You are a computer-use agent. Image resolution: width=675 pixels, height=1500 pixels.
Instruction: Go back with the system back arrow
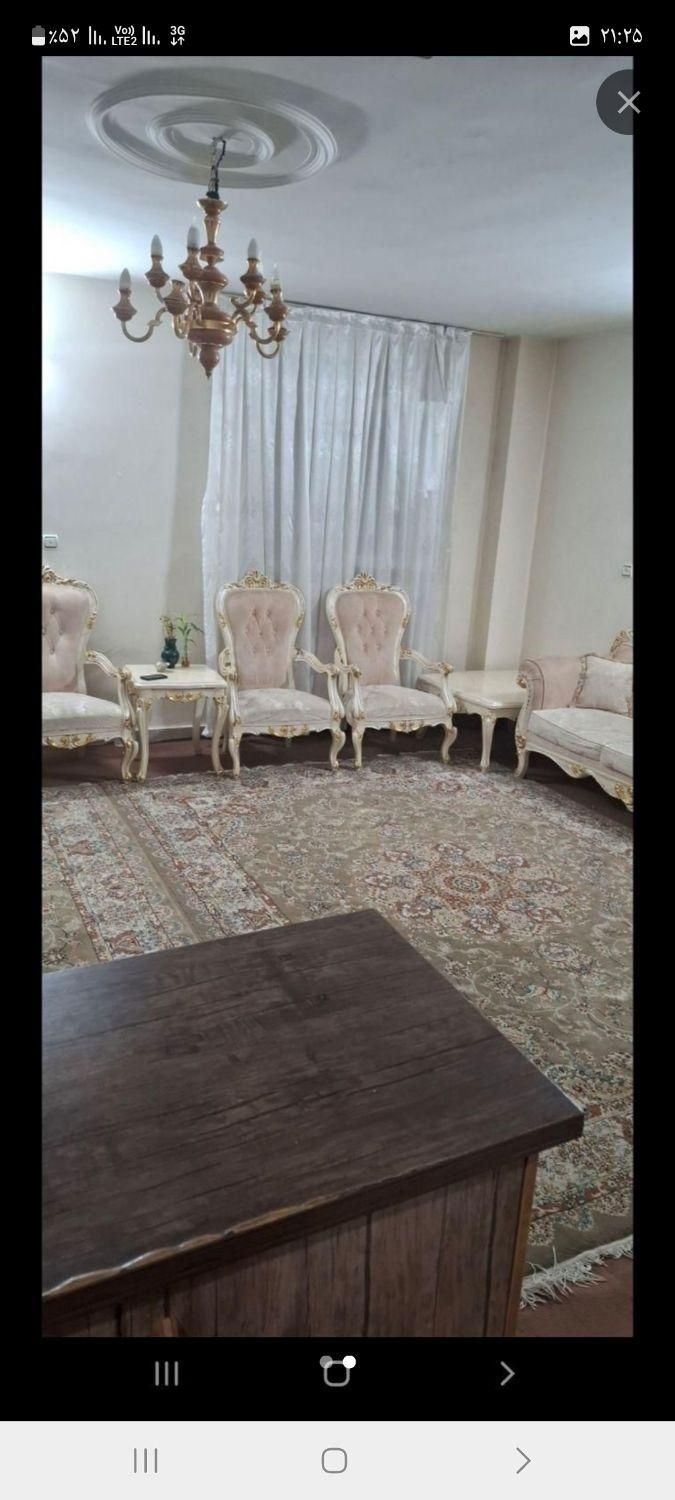522,1461
